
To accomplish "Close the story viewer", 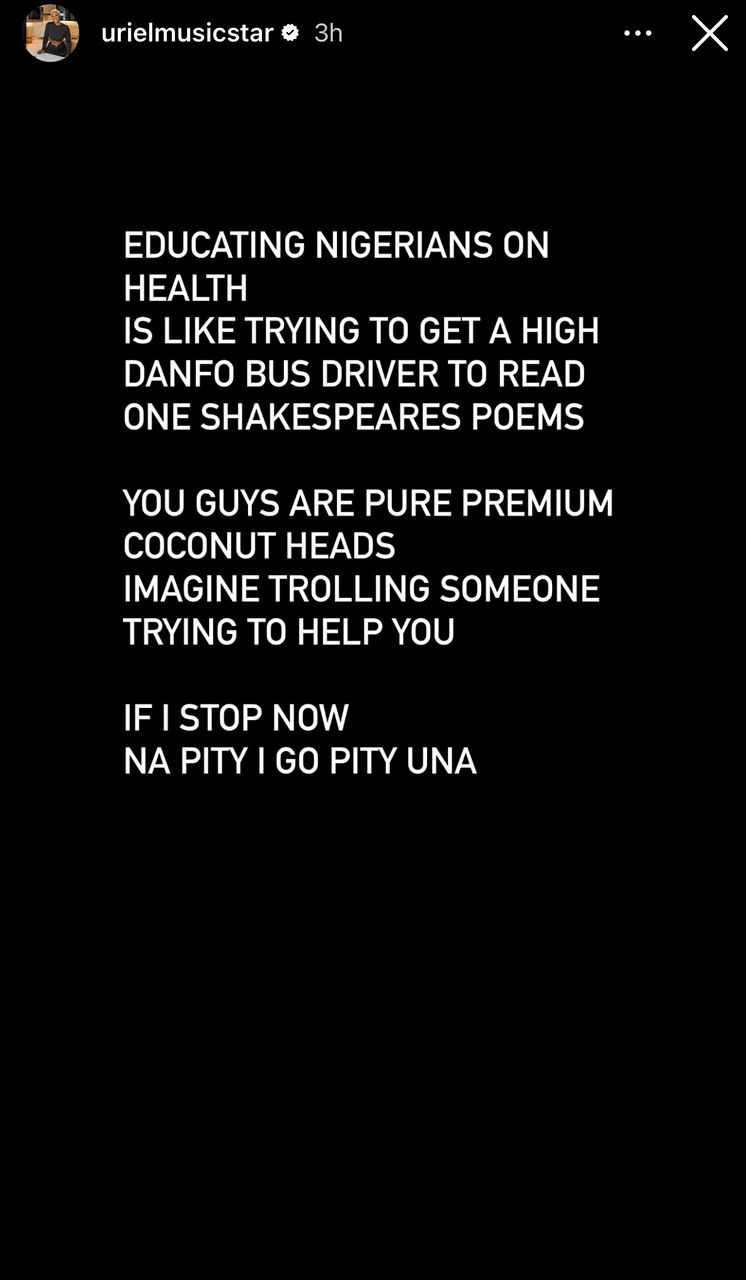I will (x=709, y=33).
